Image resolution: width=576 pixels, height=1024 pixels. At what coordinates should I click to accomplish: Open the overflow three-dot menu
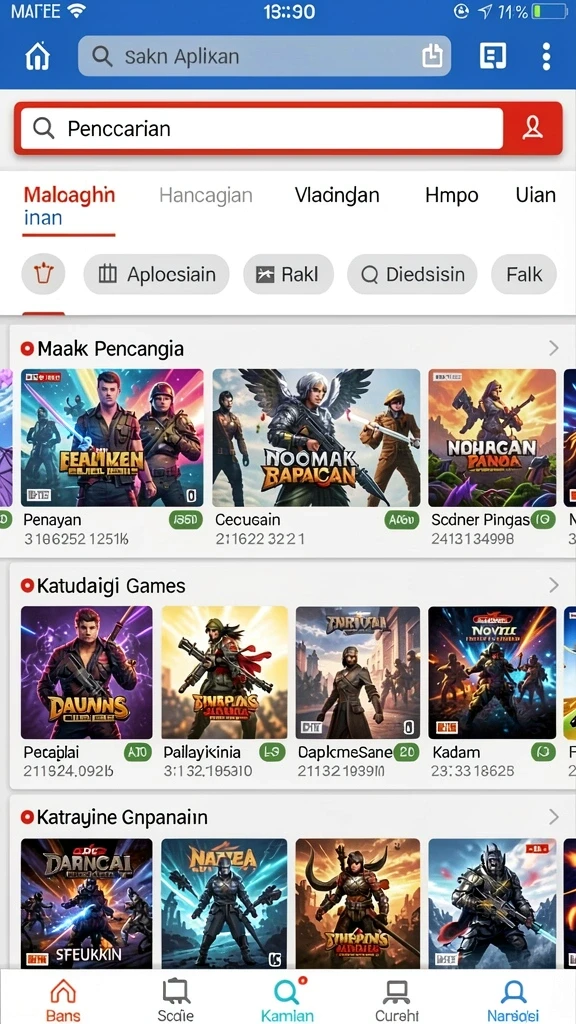click(546, 56)
